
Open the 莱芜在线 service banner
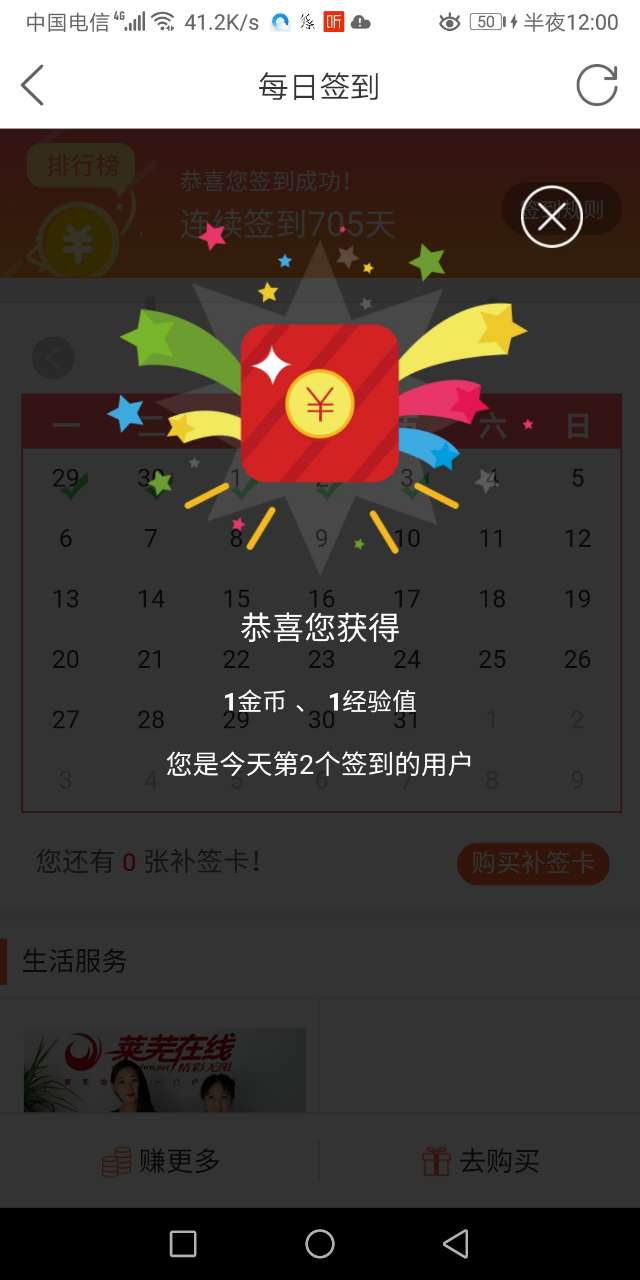(x=164, y=1068)
